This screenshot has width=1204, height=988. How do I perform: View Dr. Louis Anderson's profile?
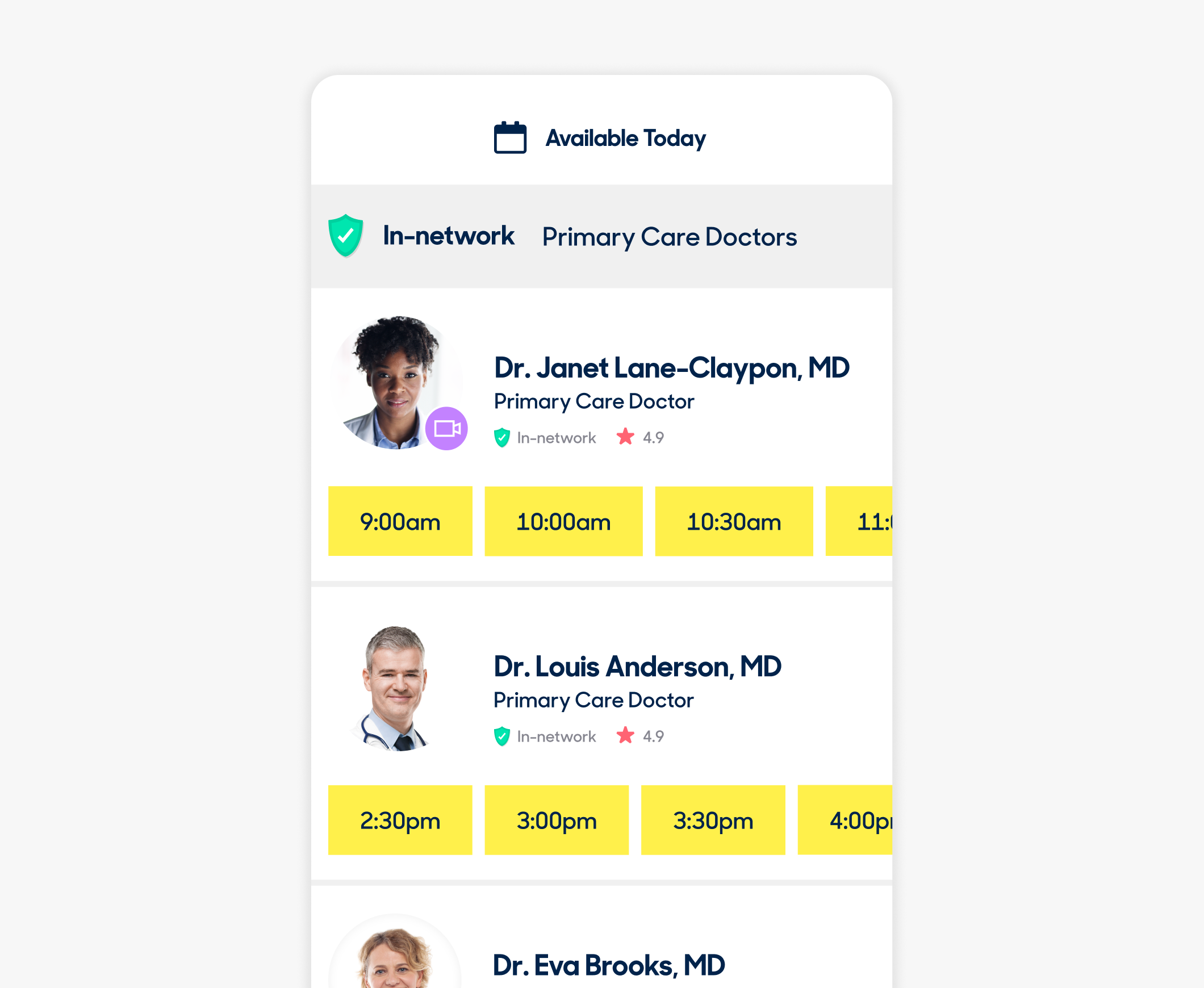point(637,667)
